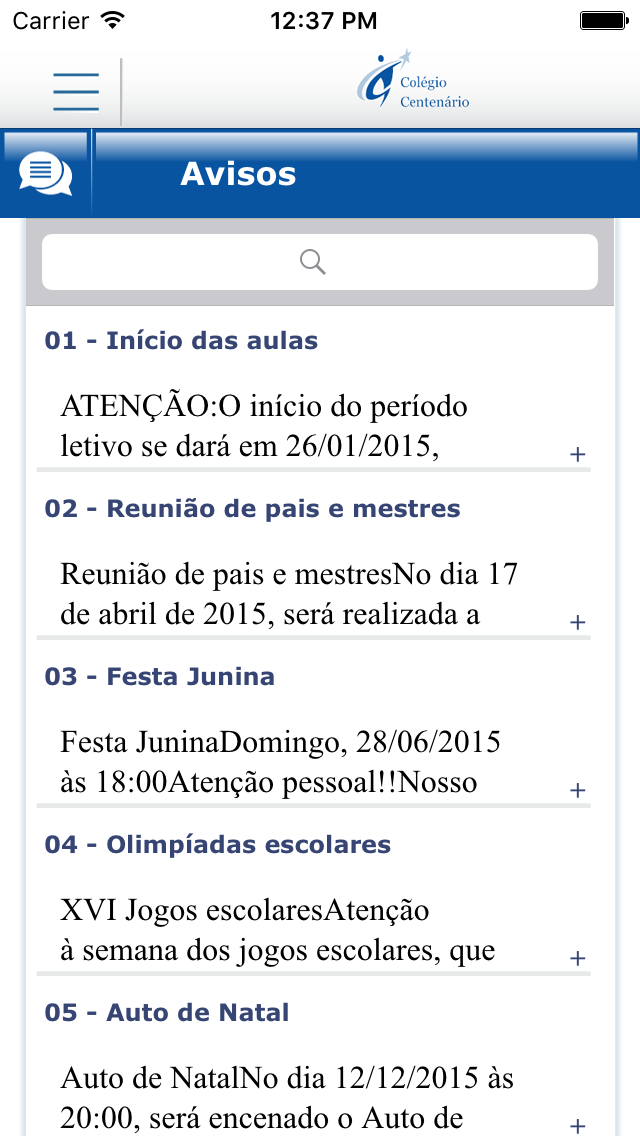640x1136 pixels.
Task: Expand the Início das aulas notice
Action: [x=577, y=454]
